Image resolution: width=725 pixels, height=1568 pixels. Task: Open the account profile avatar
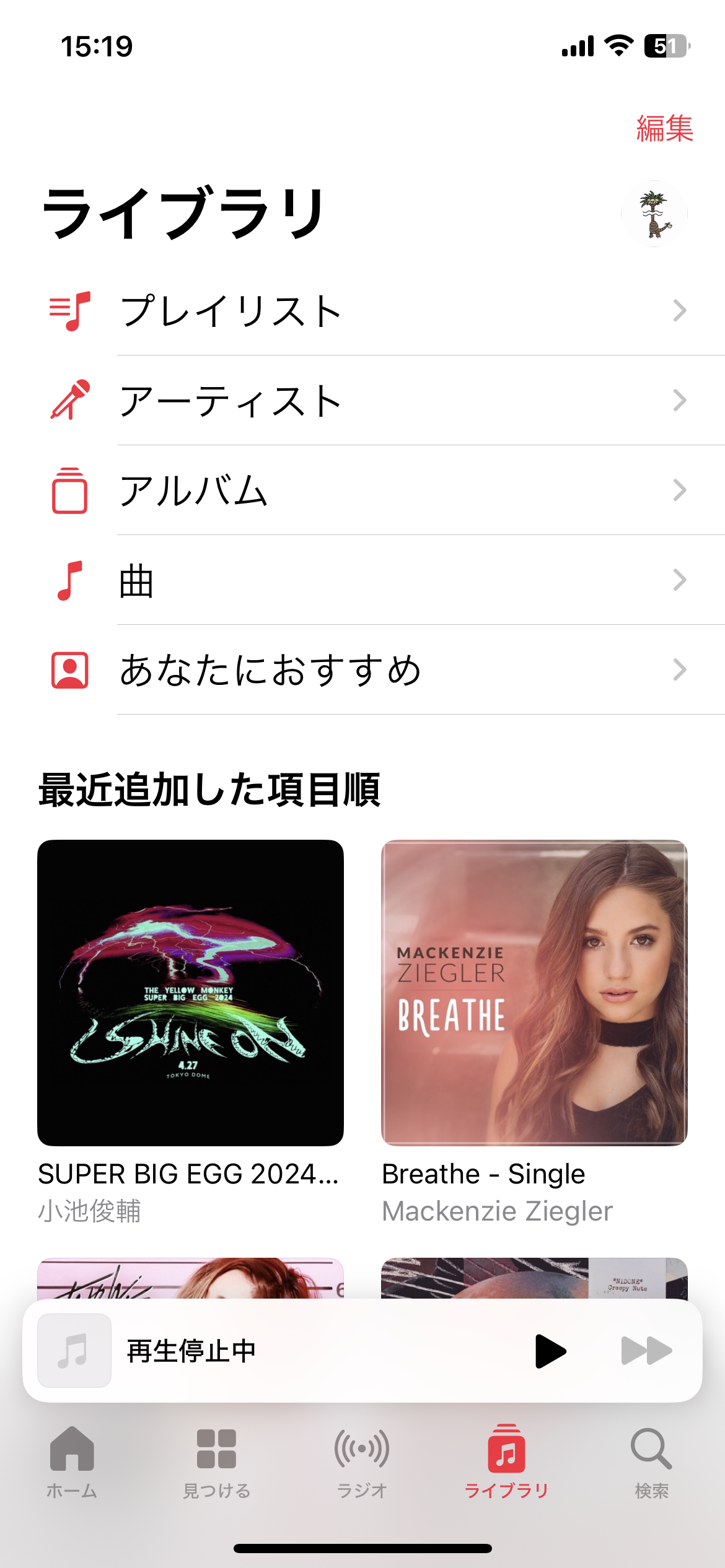click(654, 214)
